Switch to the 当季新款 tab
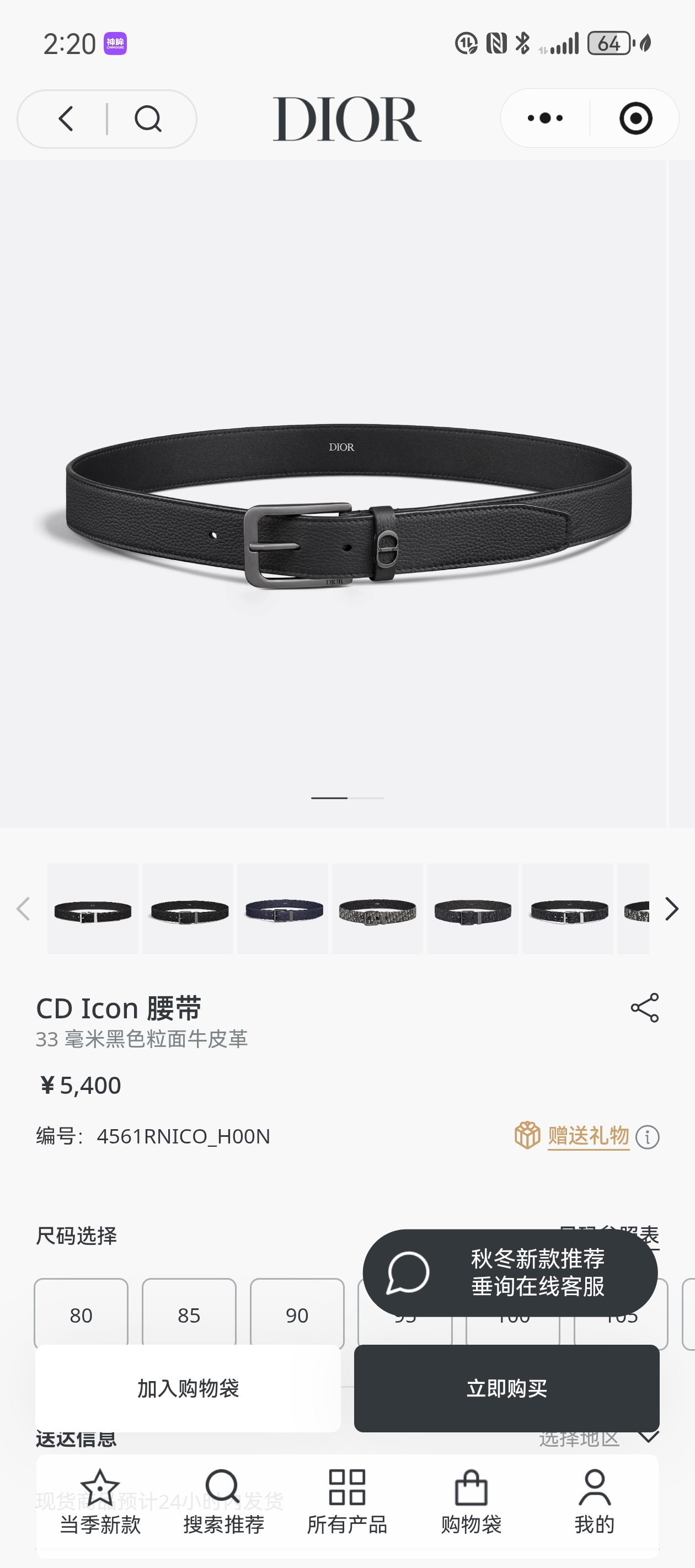The image size is (695, 1568). tap(100, 1501)
